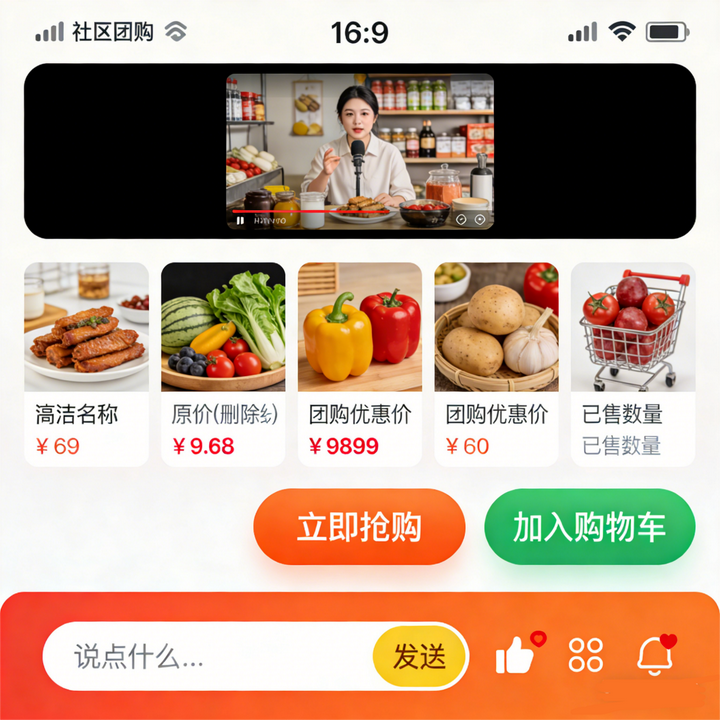Viewport: 720px width, 720px height.
Task: Send the comment with 发送 button
Action: click(x=419, y=657)
